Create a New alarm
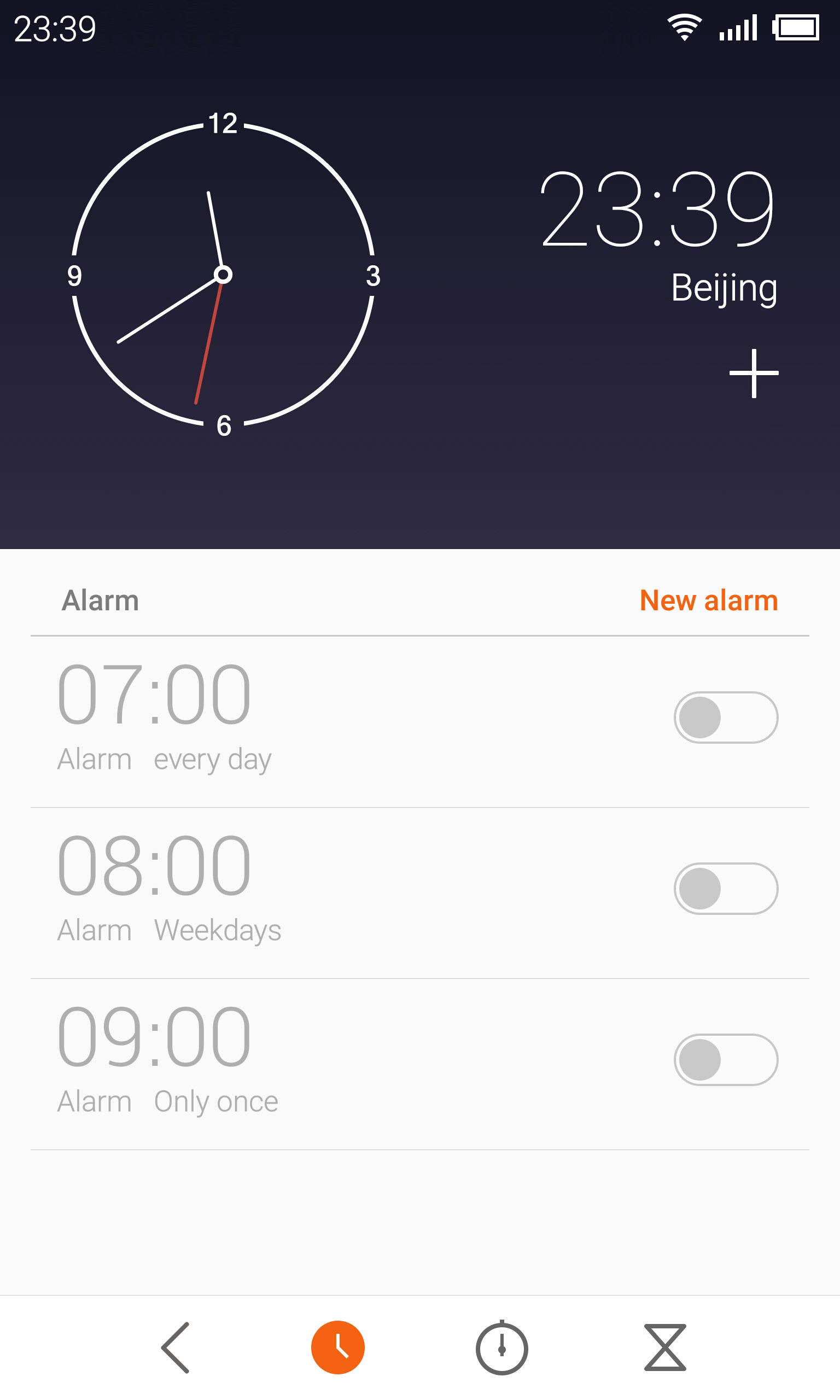The height and width of the screenshot is (1400, 840). (709, 600)
